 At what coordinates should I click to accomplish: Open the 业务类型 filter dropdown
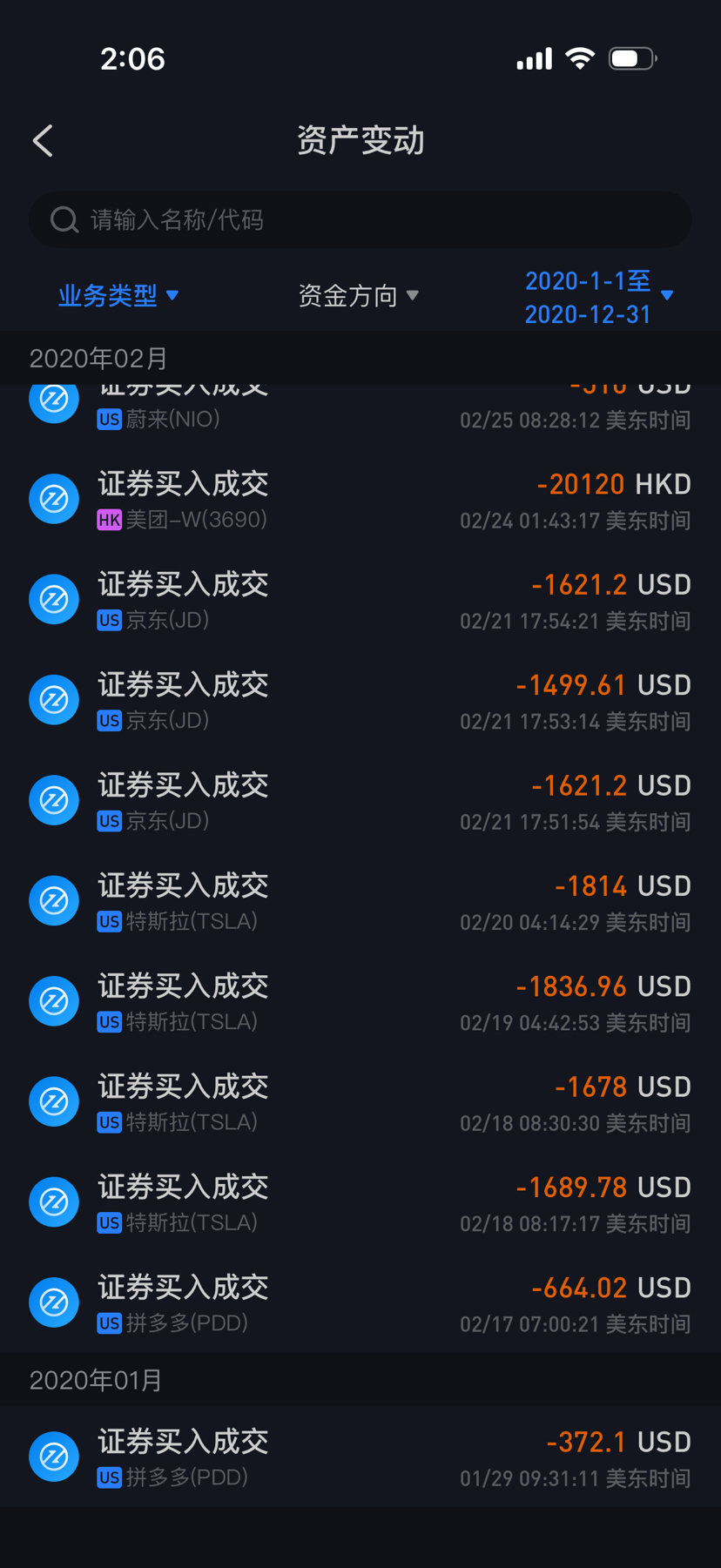click(x=118, y=296)
